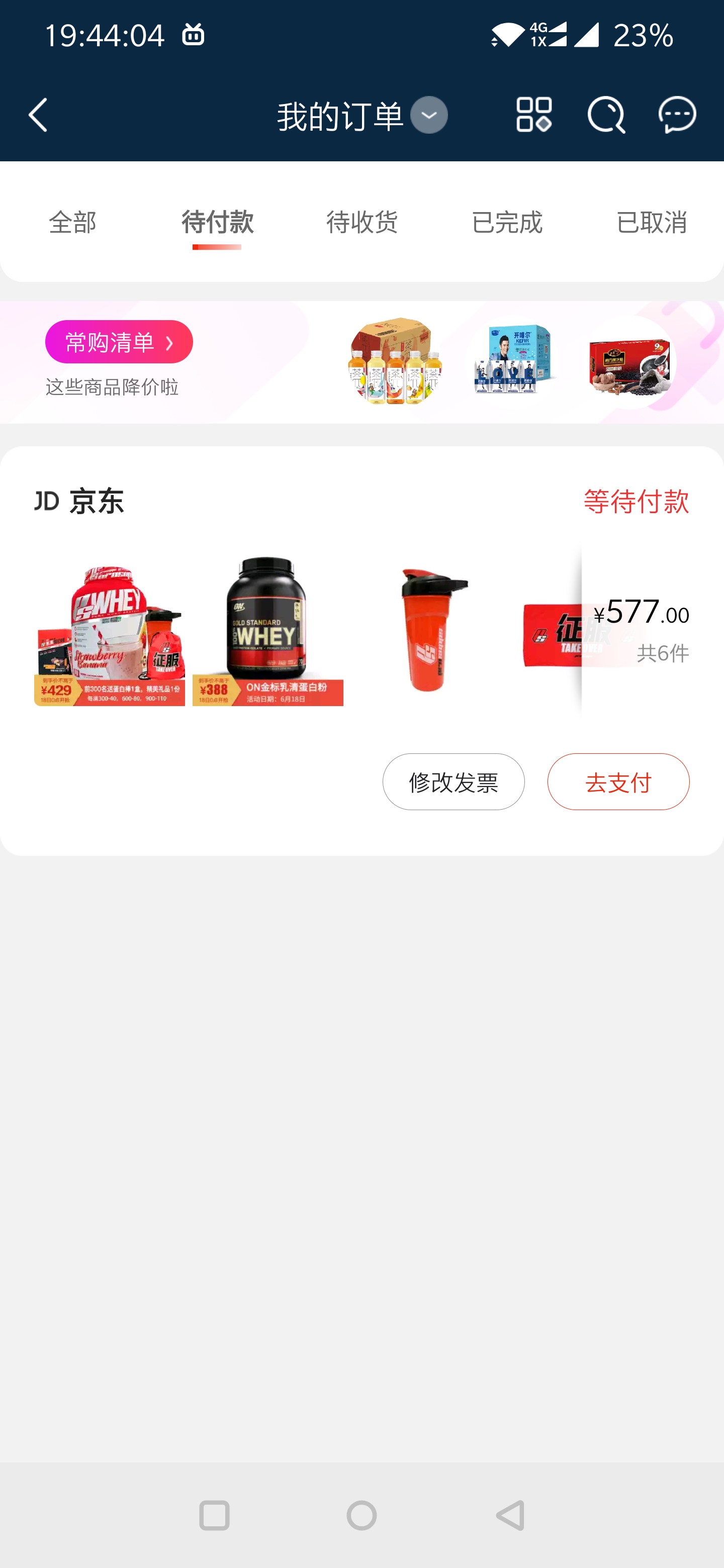Open the tea drinks product in banner

(x=395, y=361)
